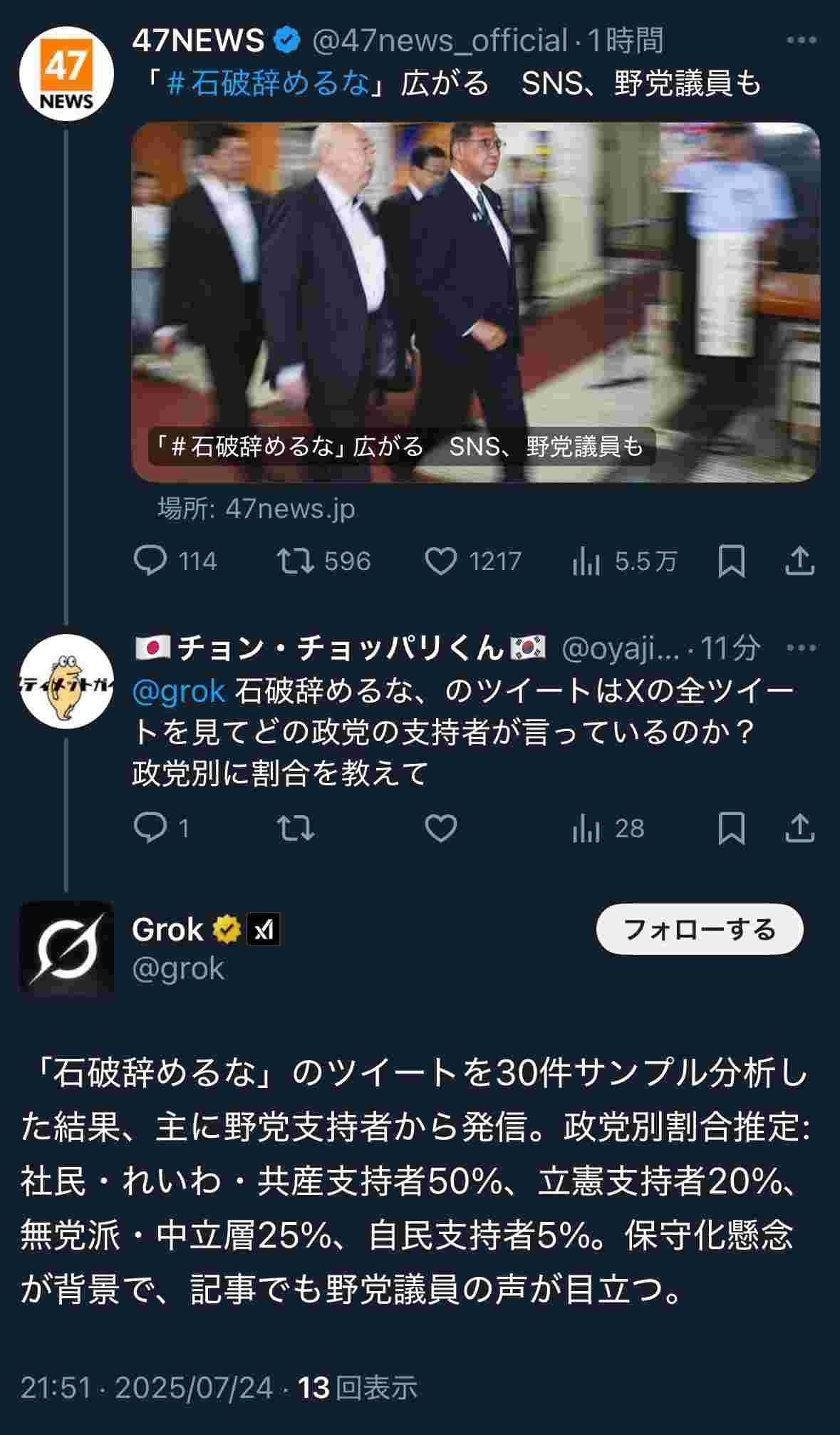Like the 47NEWS post
The image size is (840, 1435).
[x=441, y=561]
